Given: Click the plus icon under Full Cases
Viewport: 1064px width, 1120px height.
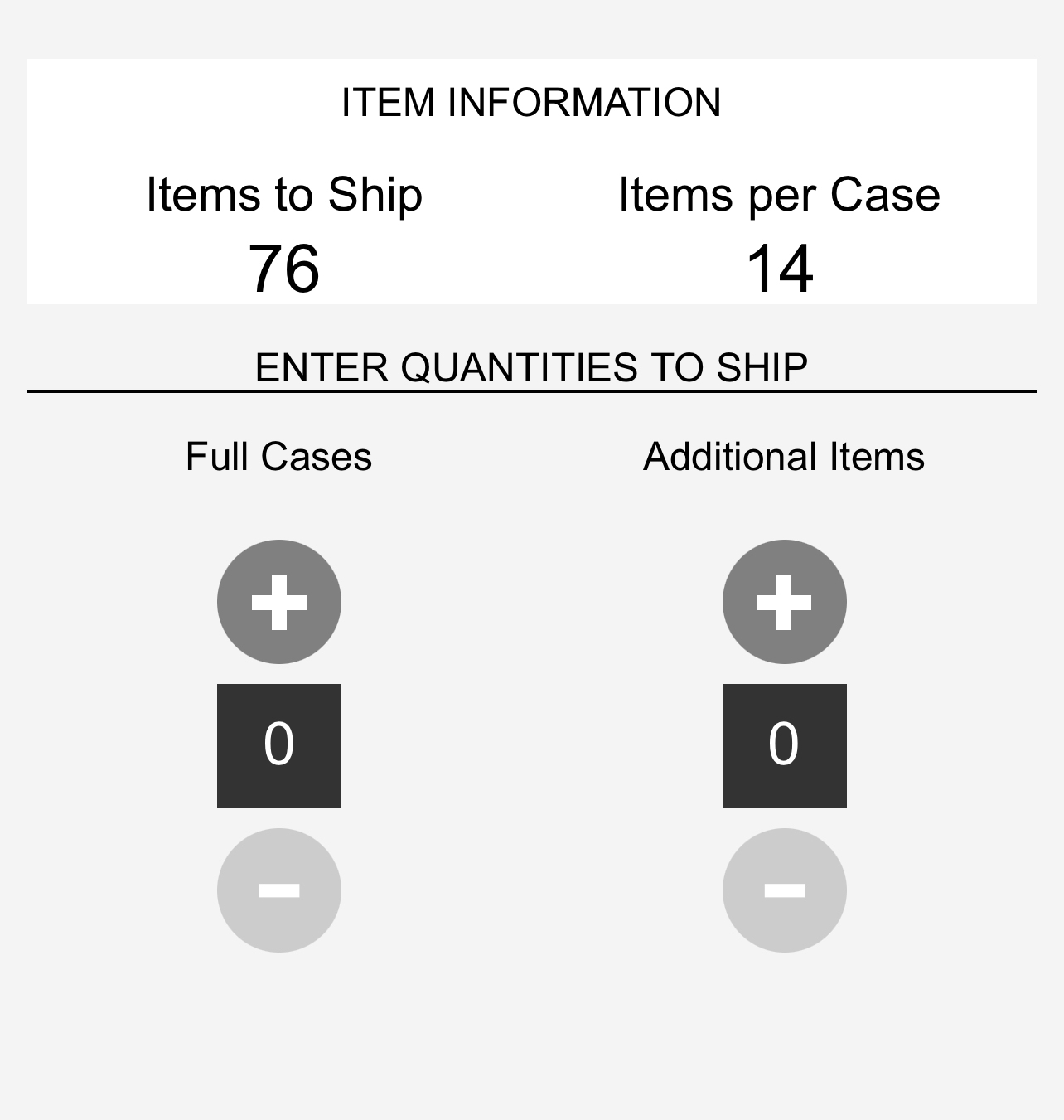Looking at the screenshot, I should [278, 602].
